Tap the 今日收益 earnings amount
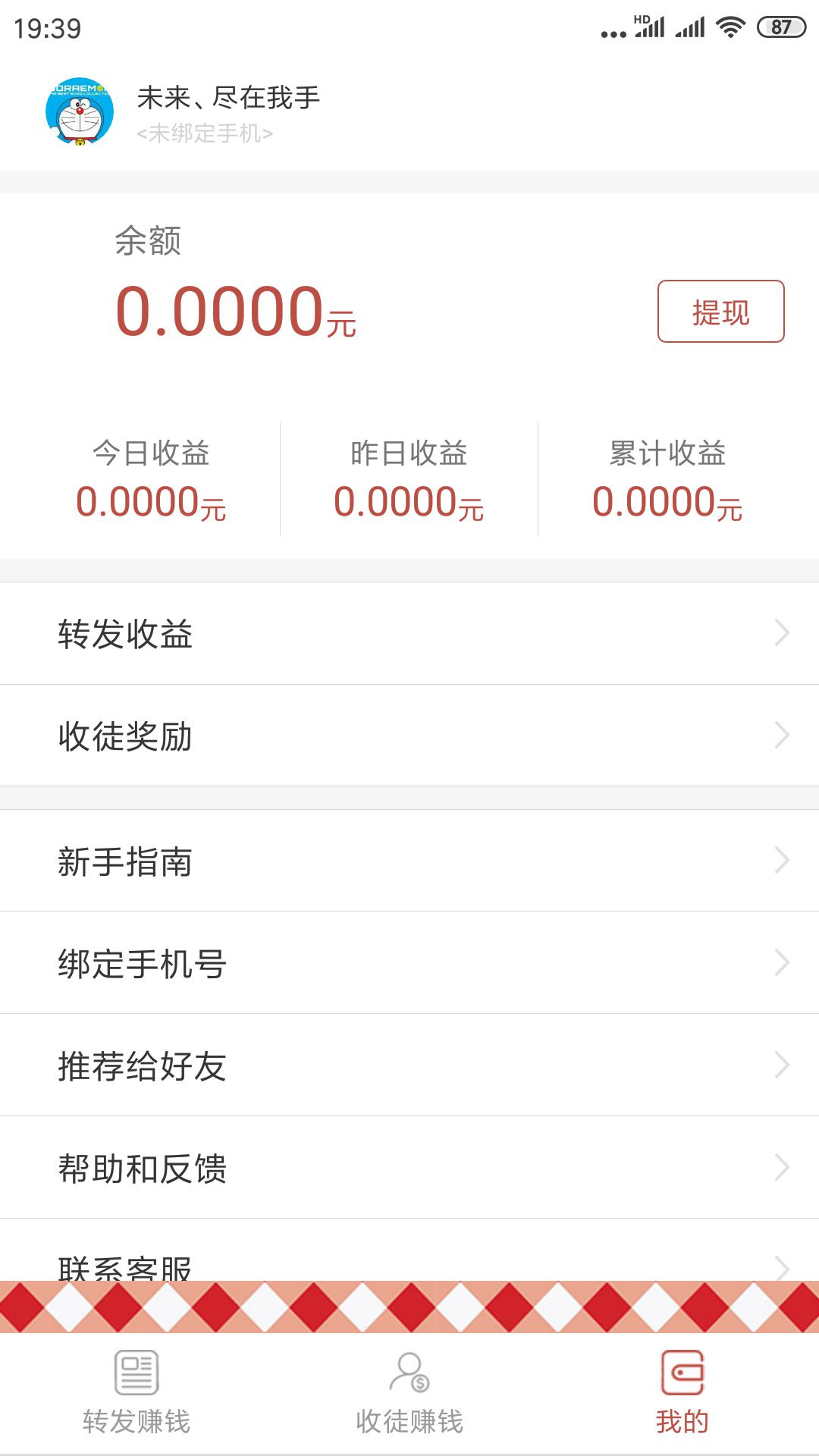The height and width of the screenshot is (1456, 819). click(x=152, y=502)
